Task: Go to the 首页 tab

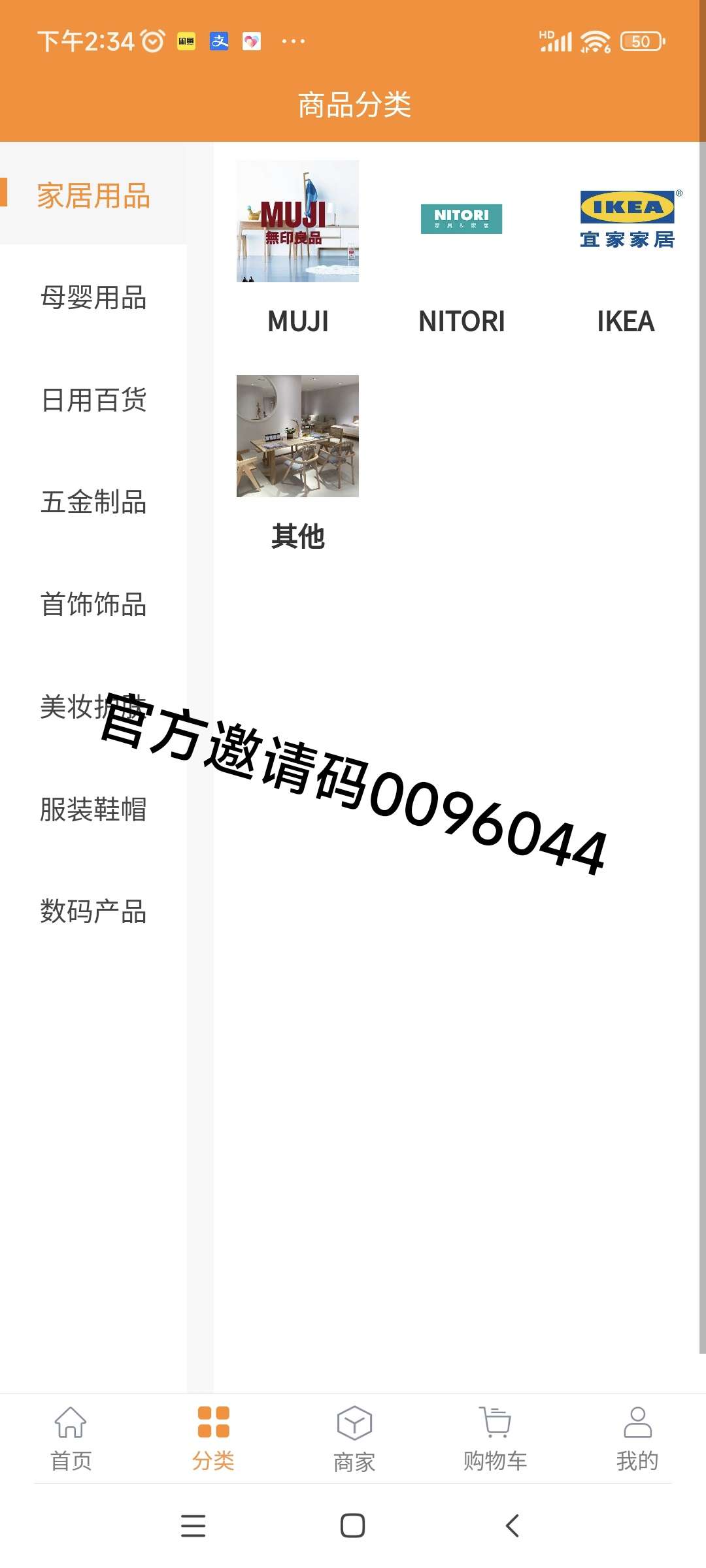Action: click(x=71, y=1439)
